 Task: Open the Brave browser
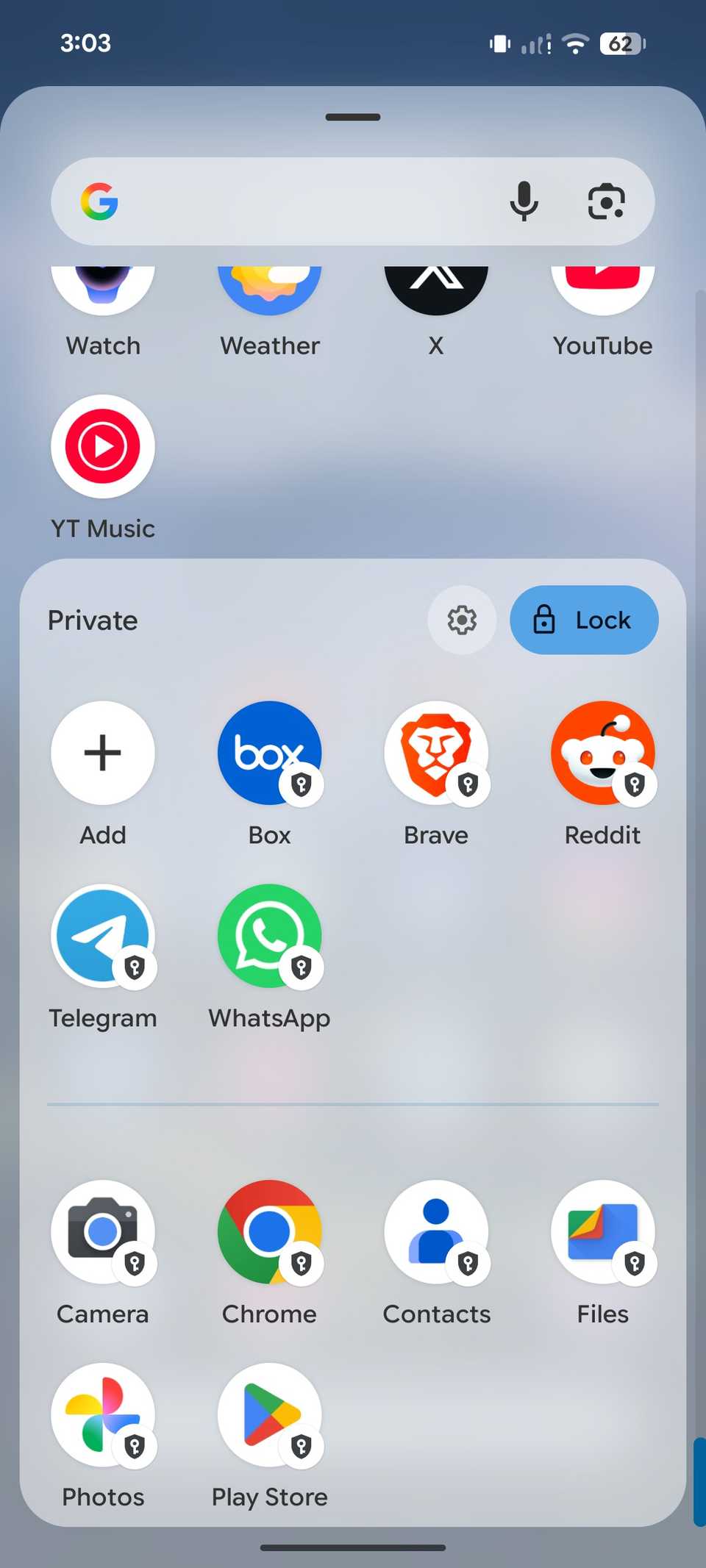tap(436, 753)
